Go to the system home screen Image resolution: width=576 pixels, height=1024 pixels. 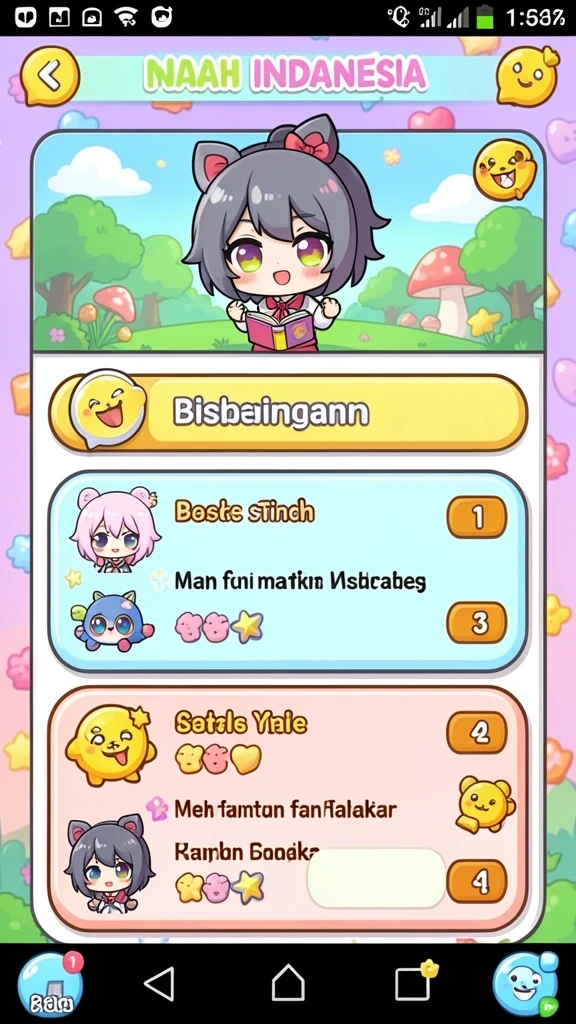pos(288,983)
